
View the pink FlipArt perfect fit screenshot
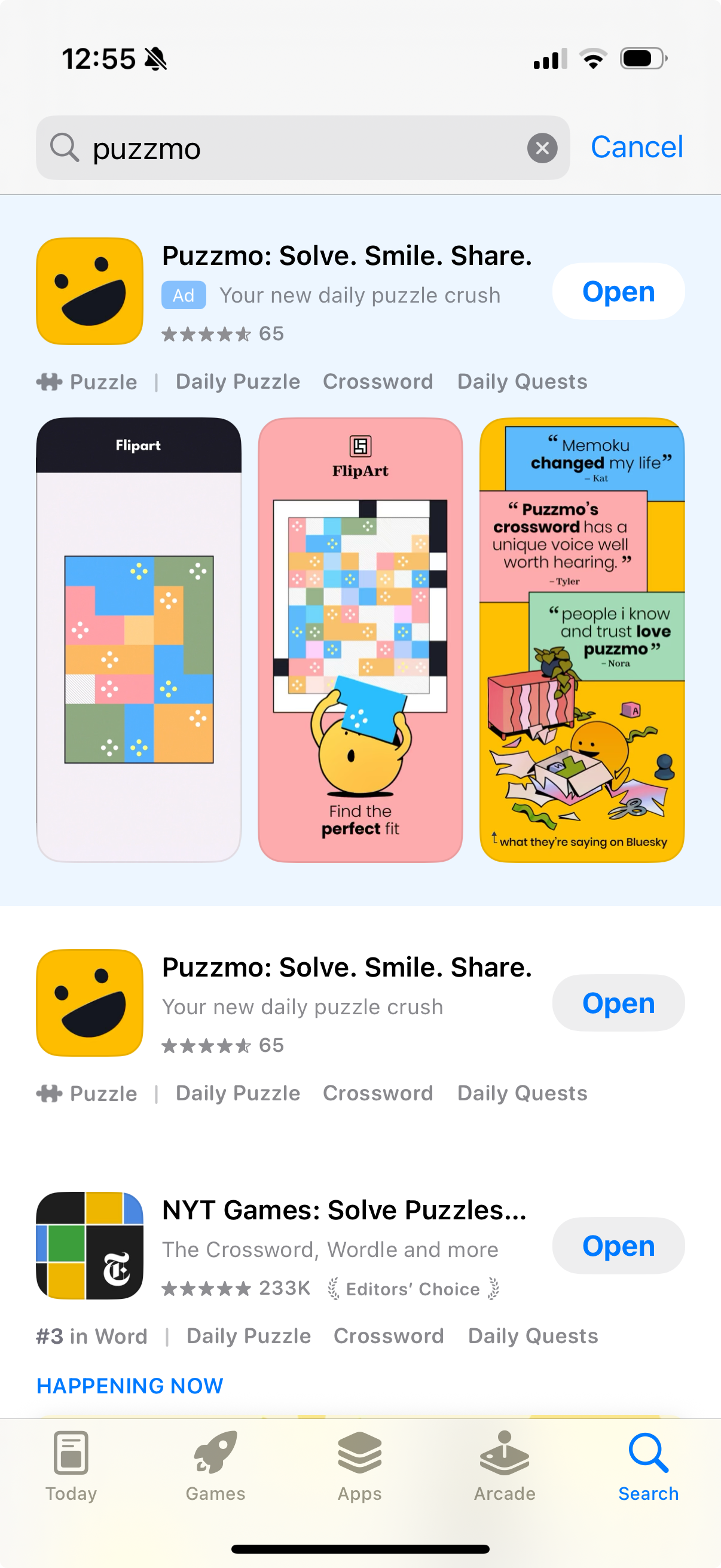[x=360, y=640]
